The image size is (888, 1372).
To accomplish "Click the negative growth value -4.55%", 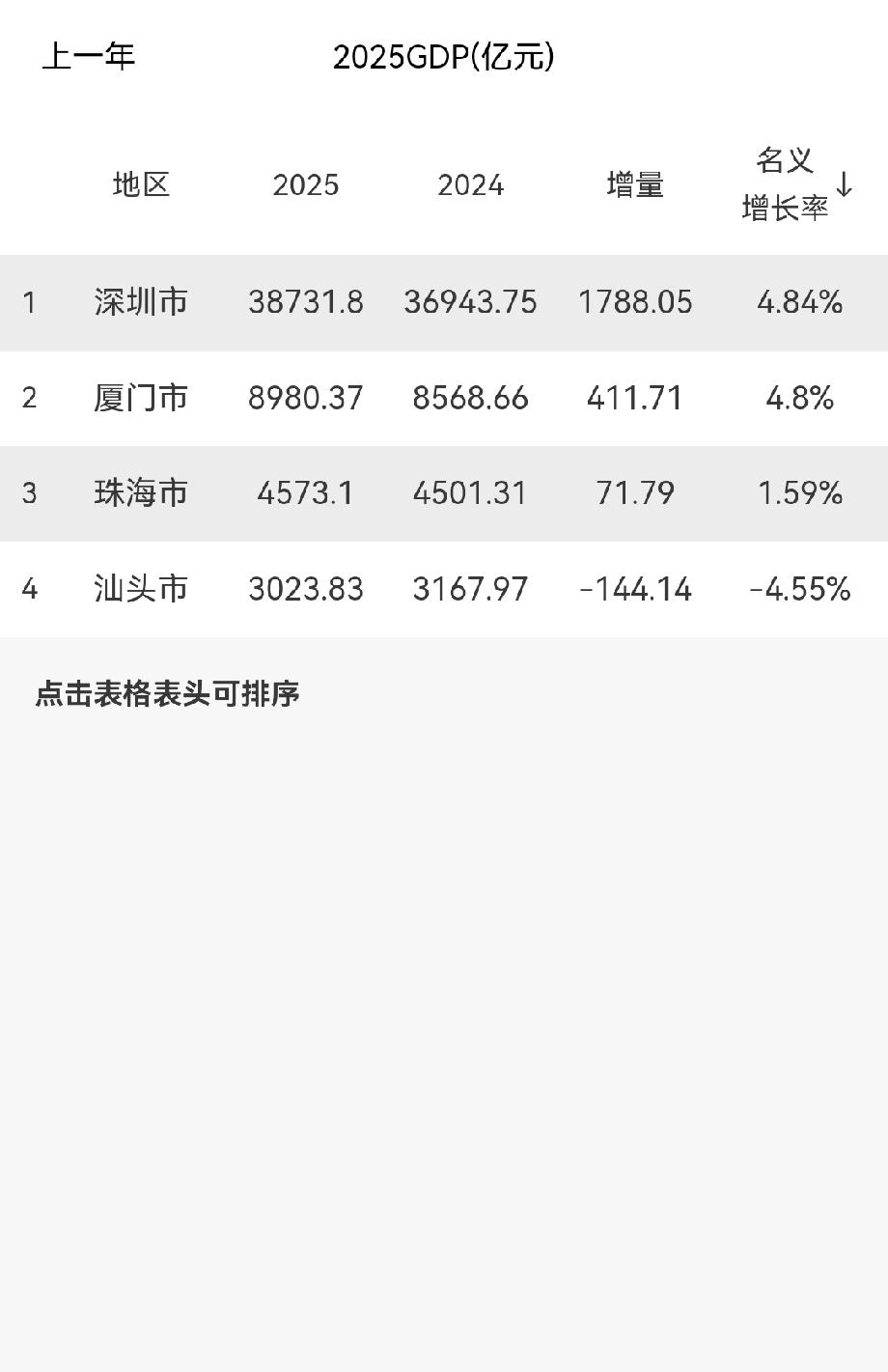I will click(801, 588).
